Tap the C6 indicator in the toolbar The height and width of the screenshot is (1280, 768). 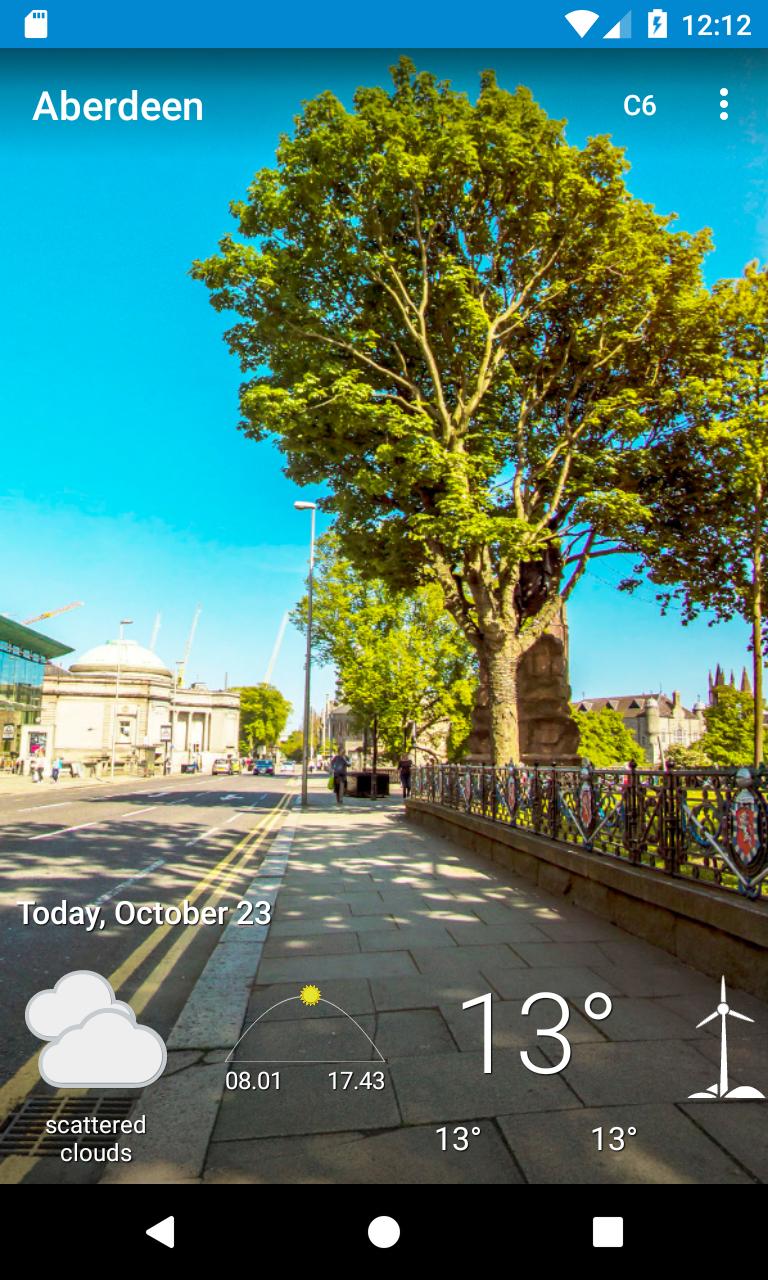(x=641, y=105)
